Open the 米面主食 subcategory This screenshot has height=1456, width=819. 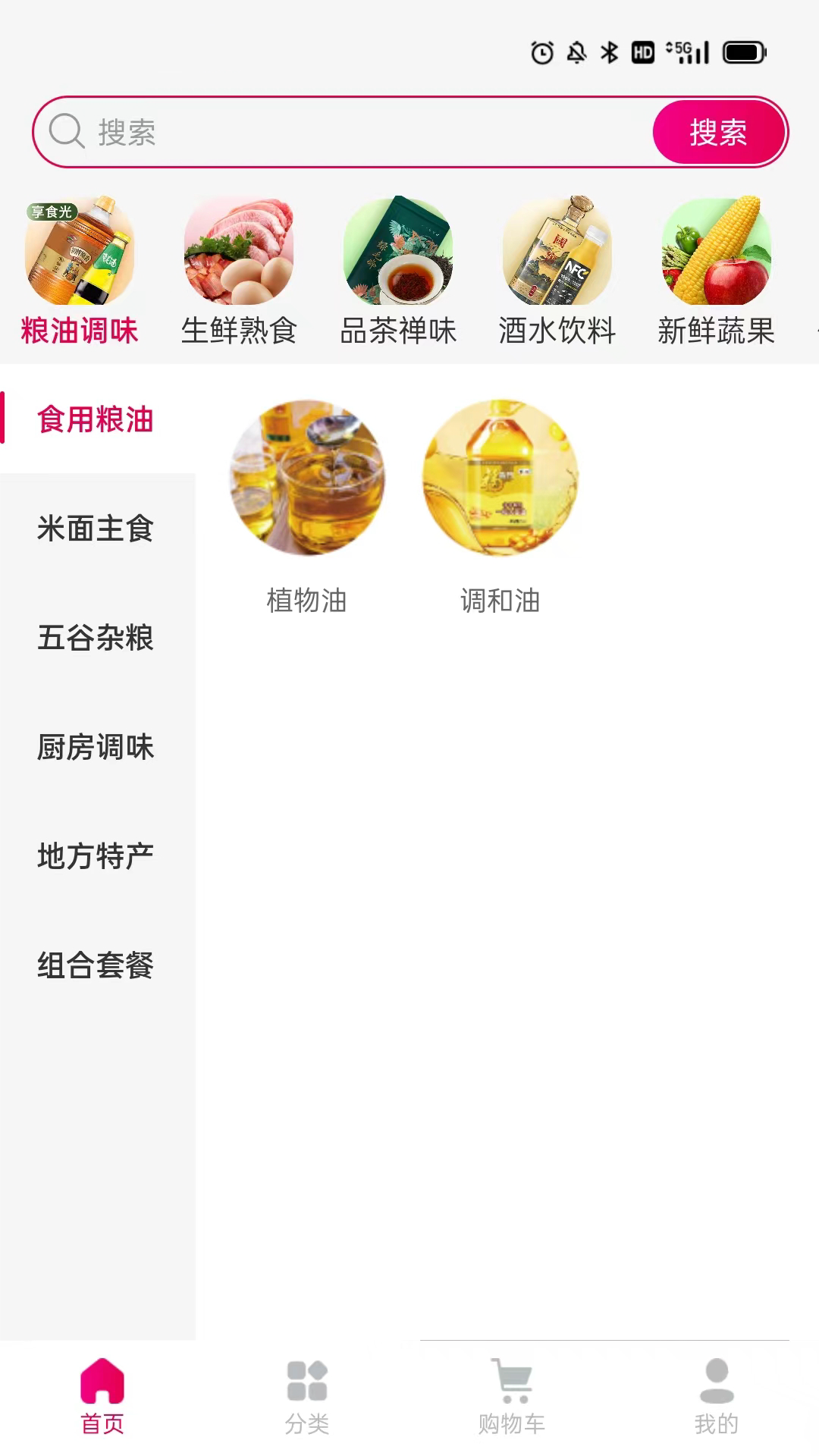tap(96, 529)
